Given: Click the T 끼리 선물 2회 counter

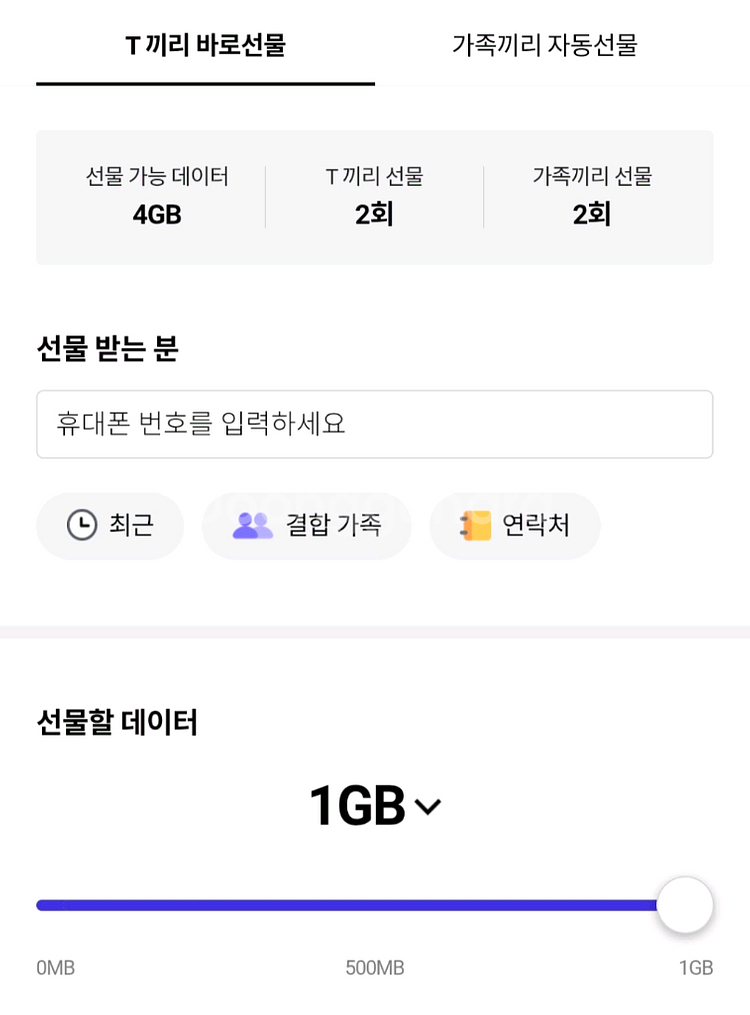Looking at the screenshot, I should pos(375,197).
